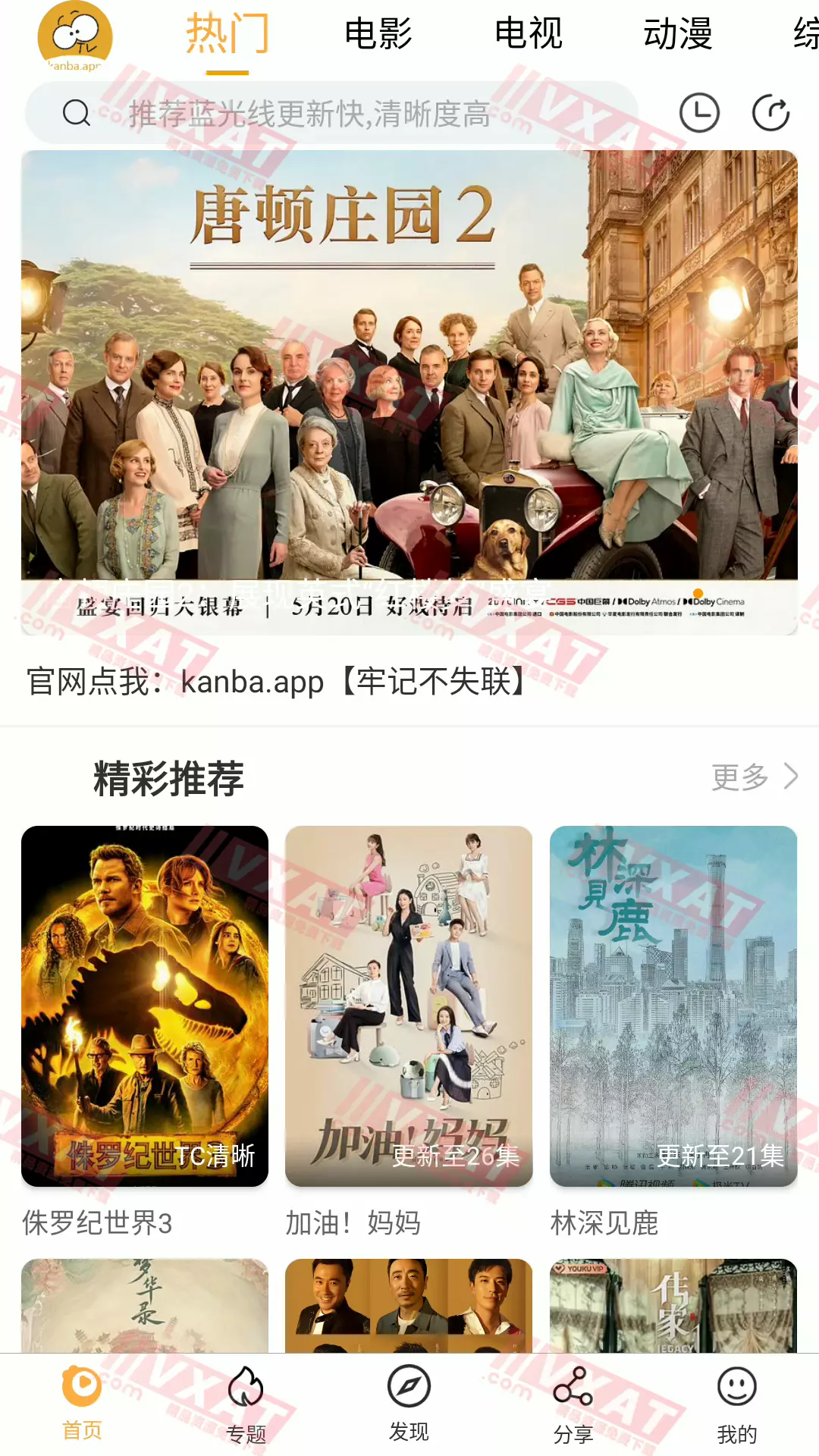Switch to 专题 in bottom navigation
The image size is (819, 1456).
[x=246, y=1404]
